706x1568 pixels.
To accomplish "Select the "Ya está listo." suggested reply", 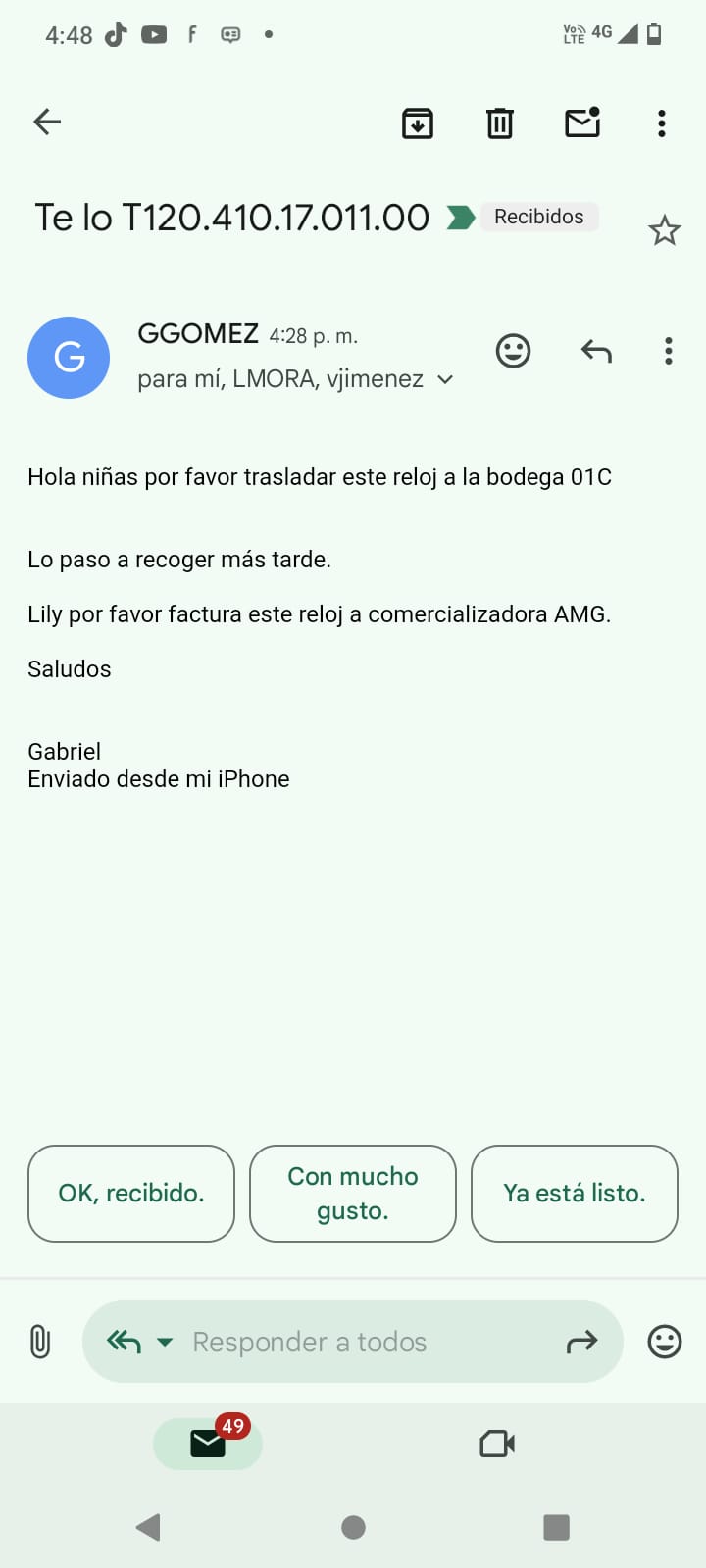I will [x=575, y=1193].
